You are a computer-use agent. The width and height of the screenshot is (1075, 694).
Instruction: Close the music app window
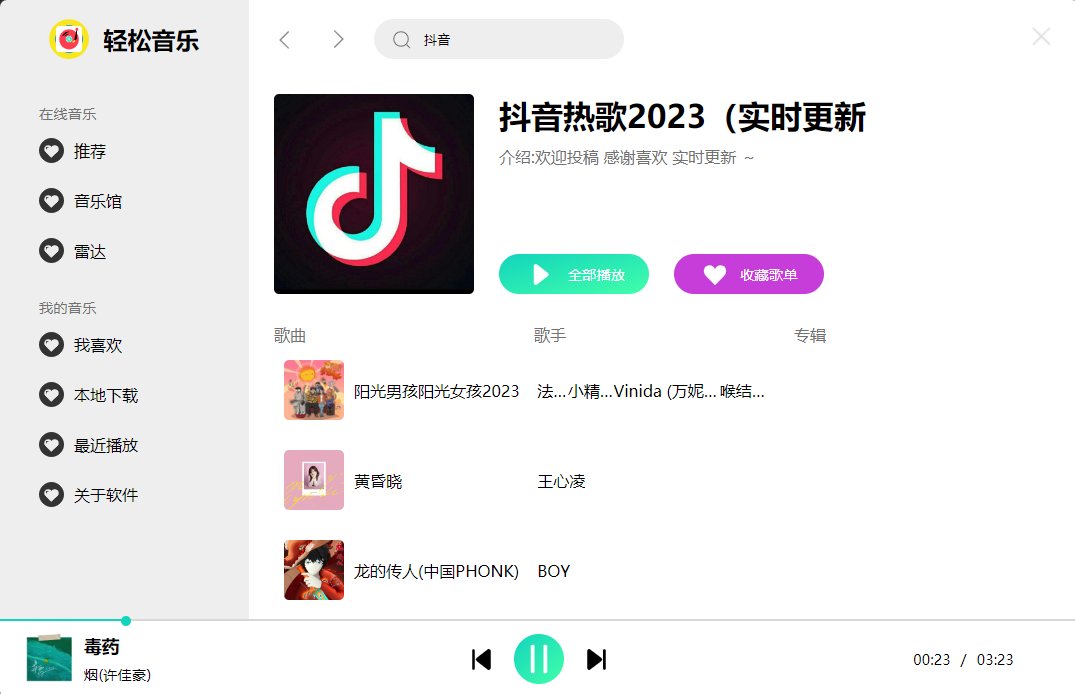(1041, 37)
